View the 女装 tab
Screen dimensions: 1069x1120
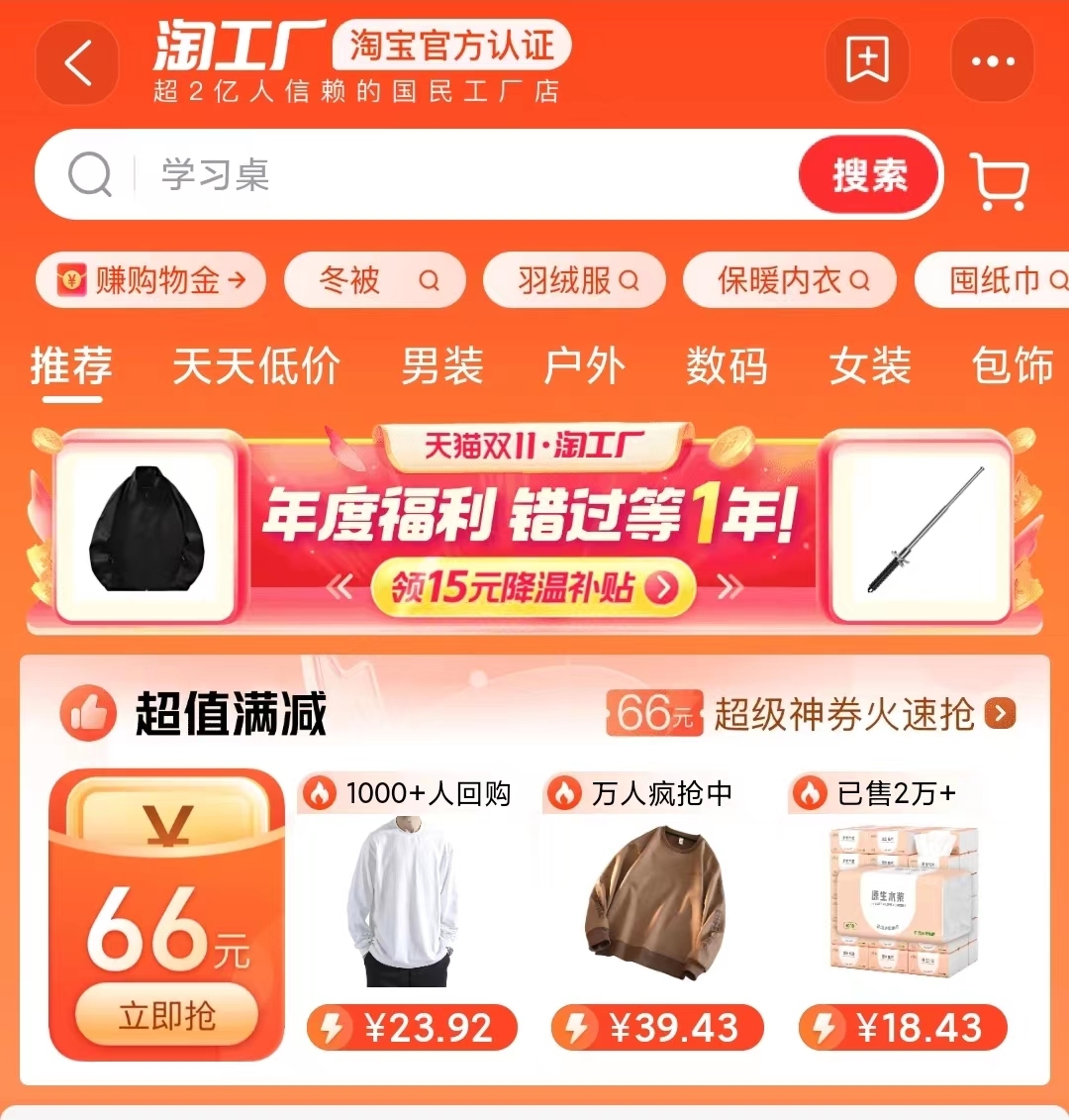point(869,366)
